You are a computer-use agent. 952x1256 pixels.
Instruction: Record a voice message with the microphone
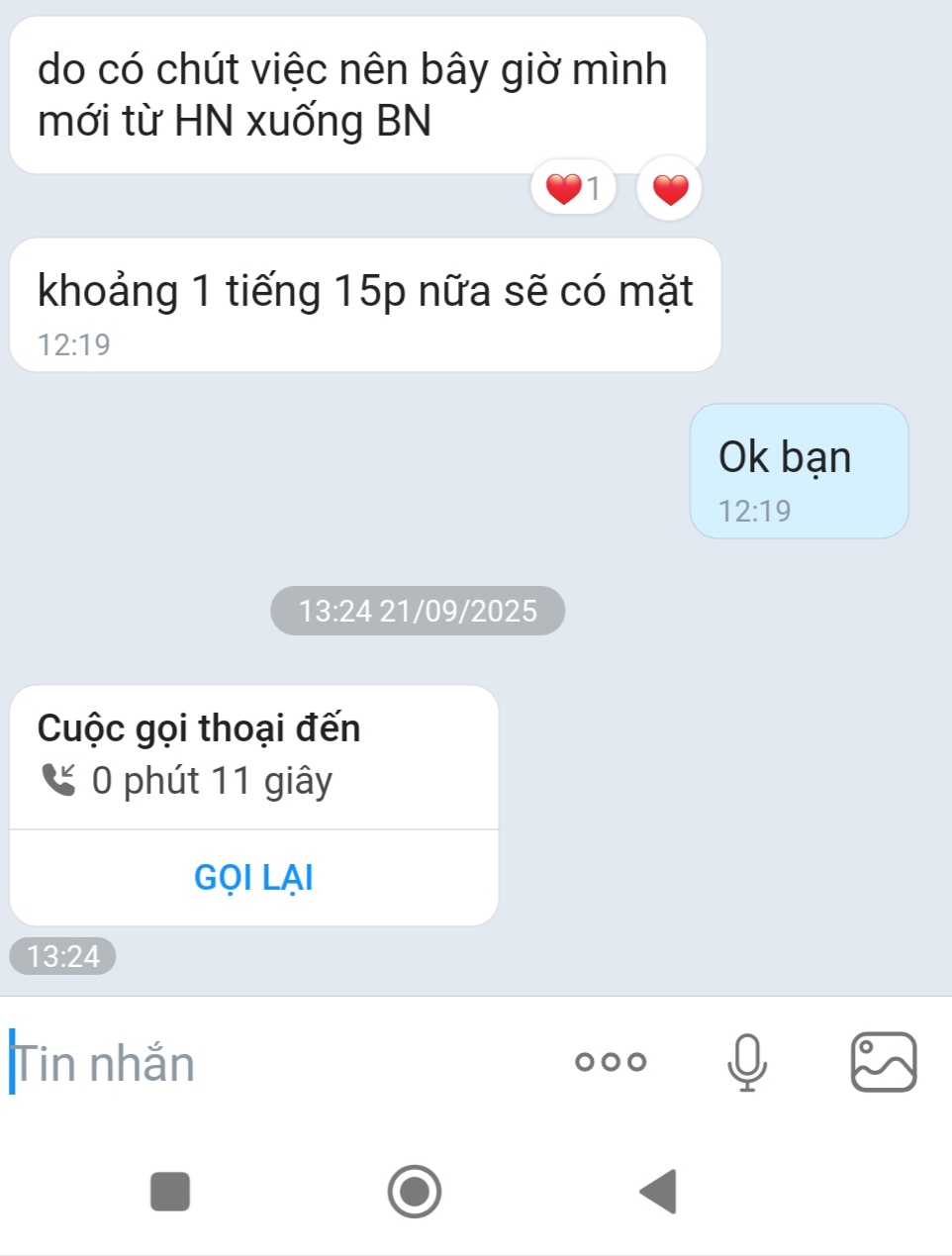pos(747,1062)
